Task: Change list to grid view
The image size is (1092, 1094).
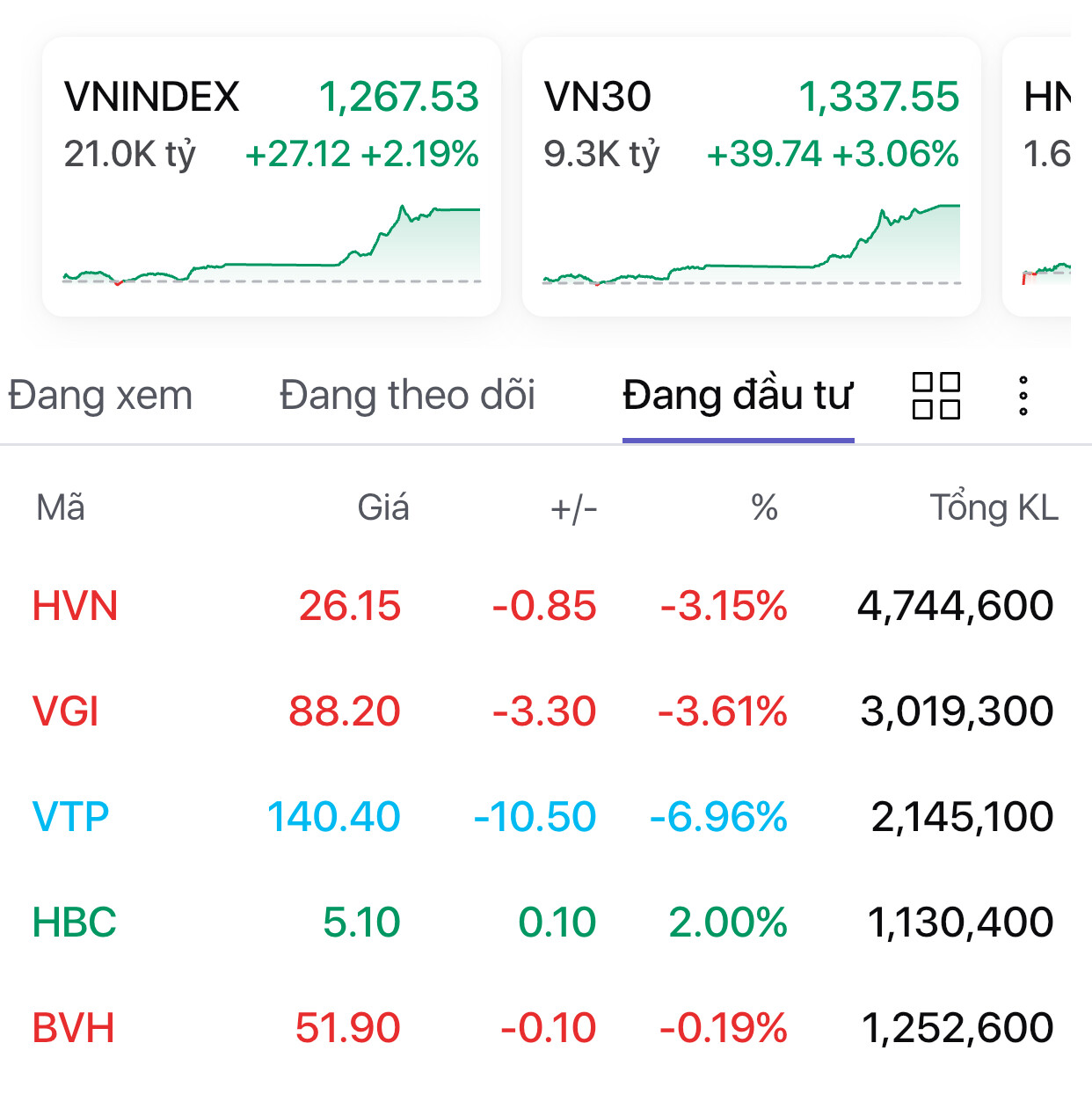Action: pos(935,396)
